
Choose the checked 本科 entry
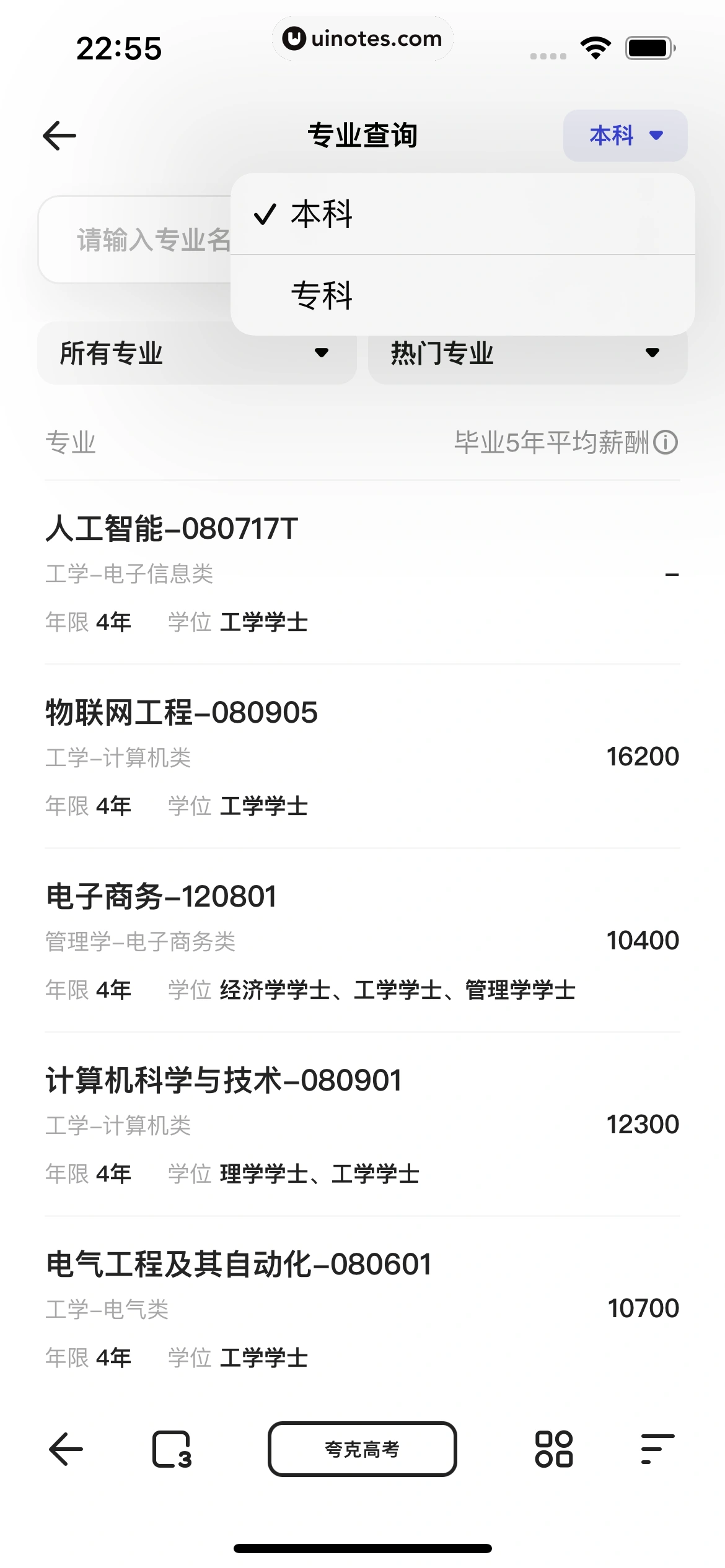(322, 214)
